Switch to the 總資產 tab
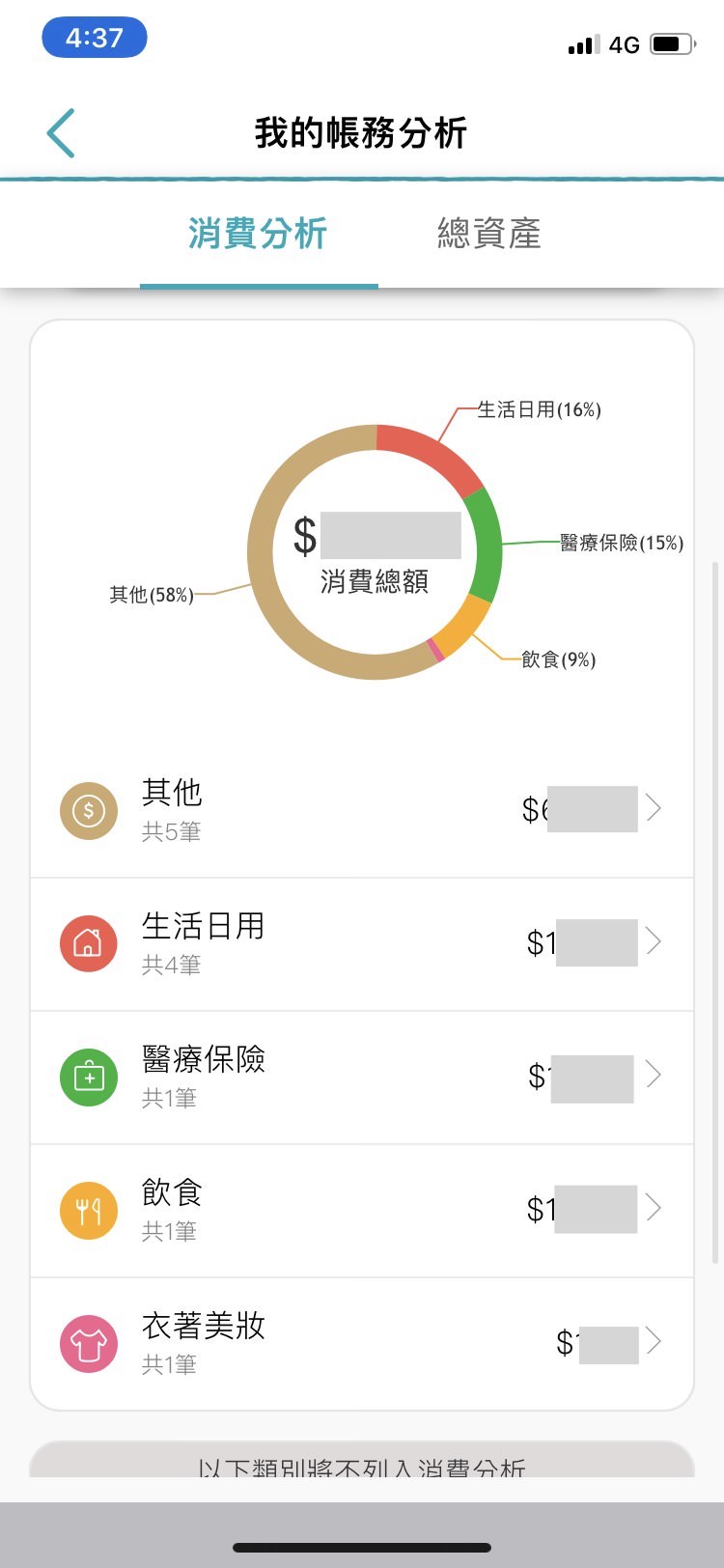This screenshot has width=724, height=1568. [x=489, y=234]
